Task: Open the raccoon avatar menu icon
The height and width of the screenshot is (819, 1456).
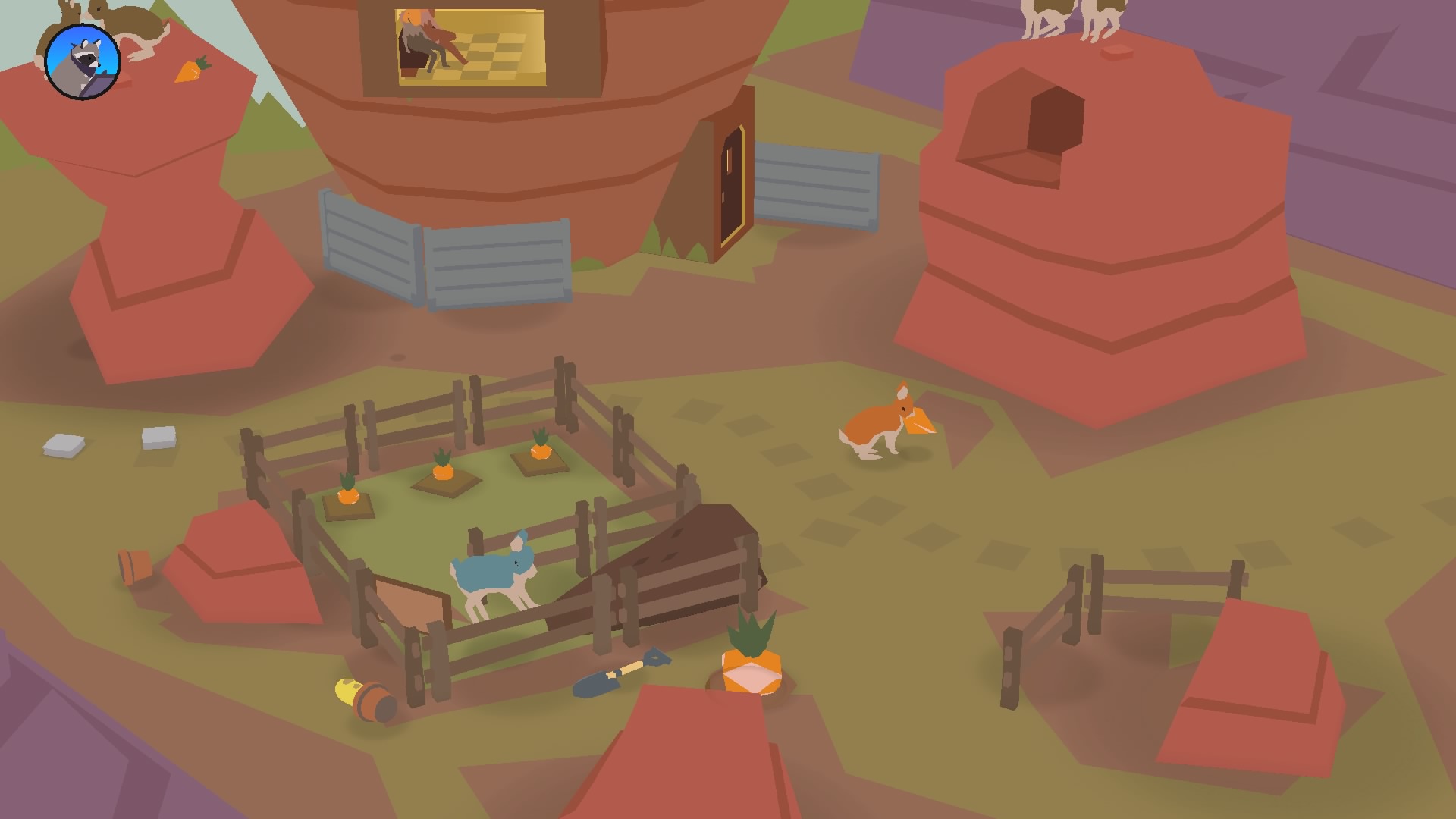Action: [82, 61]
